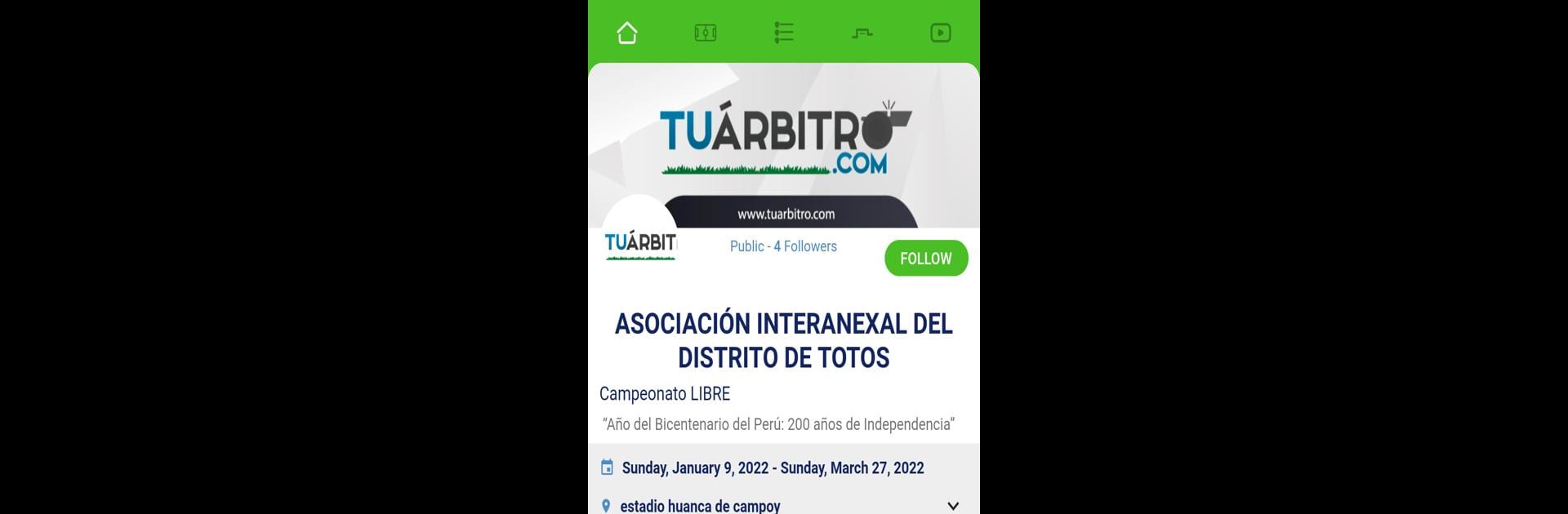Open the matches field tab
This screenshot has width=1568, height=514.
(706, 33)
